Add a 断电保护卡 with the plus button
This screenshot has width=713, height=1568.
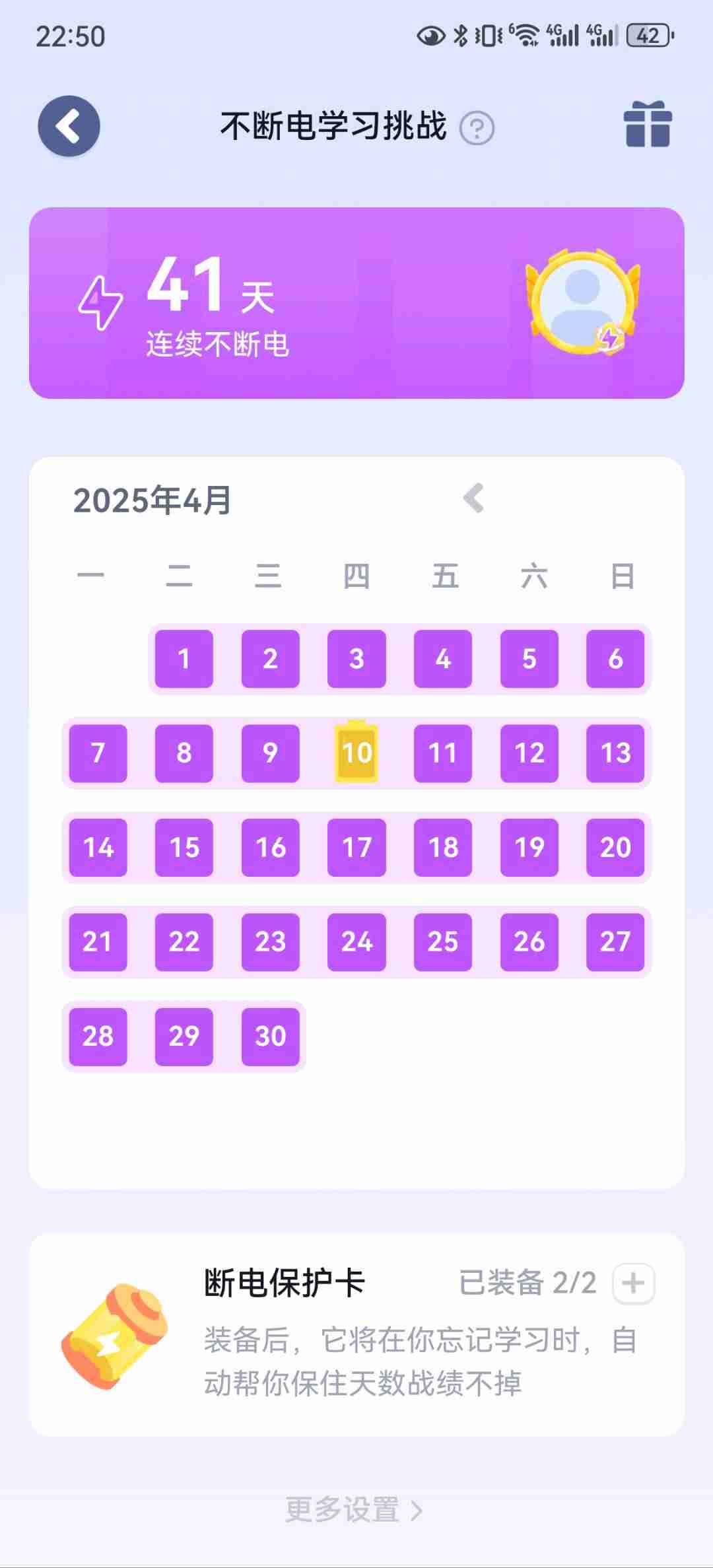click(633, 1283)
